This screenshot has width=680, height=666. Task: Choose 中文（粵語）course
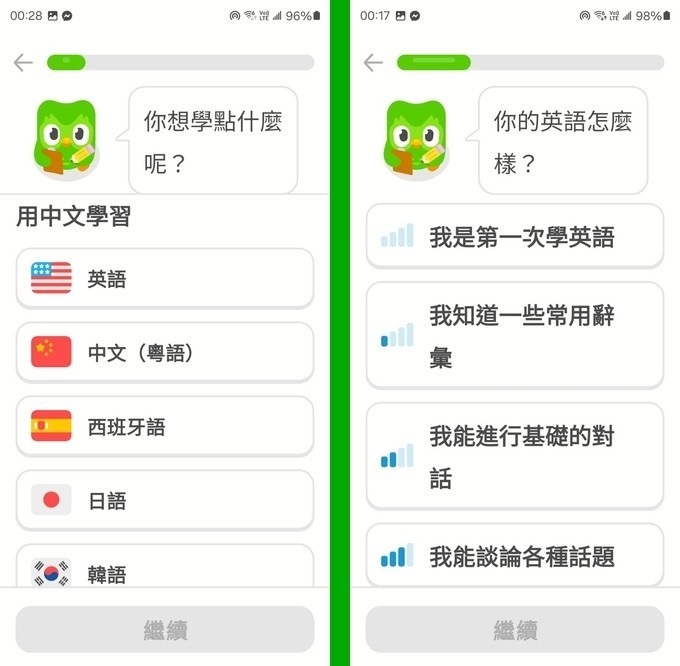165,352
